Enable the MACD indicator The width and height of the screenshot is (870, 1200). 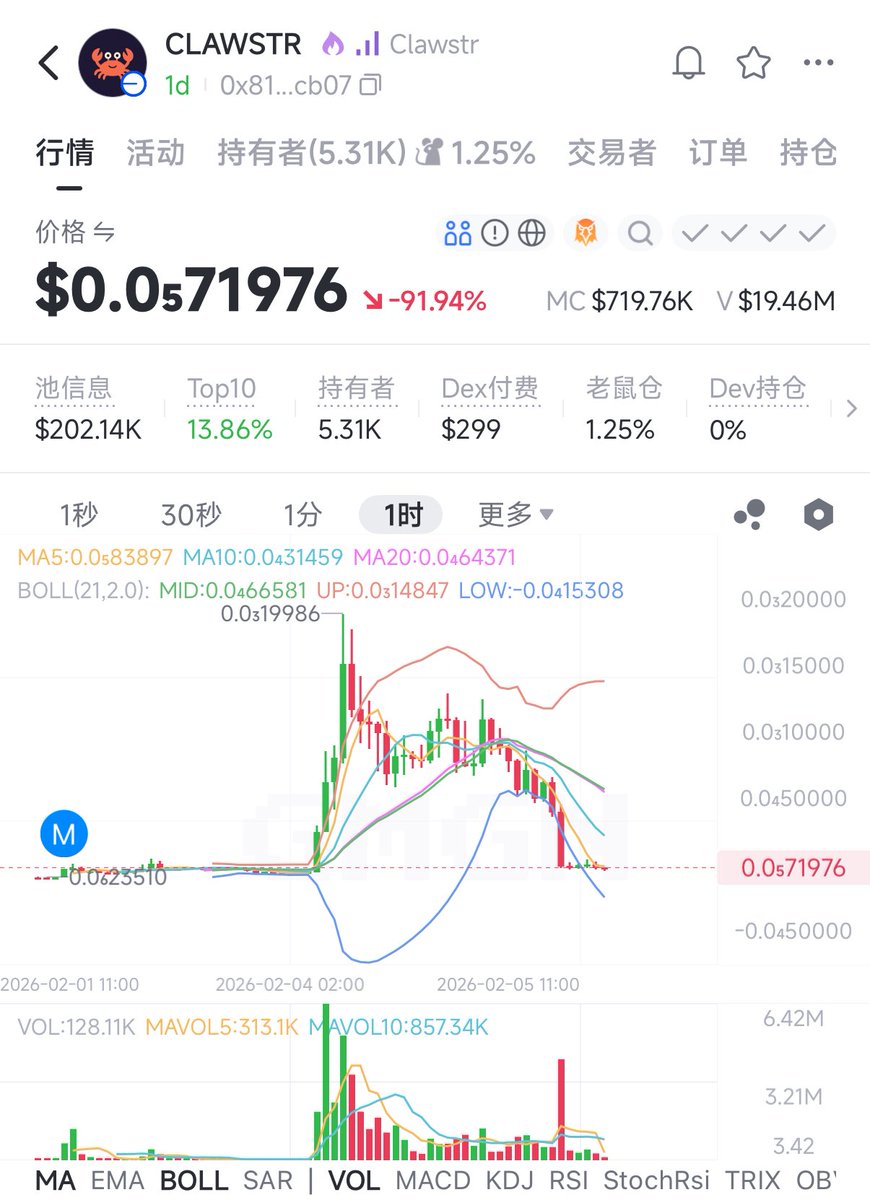click(x=433, y=1180)
